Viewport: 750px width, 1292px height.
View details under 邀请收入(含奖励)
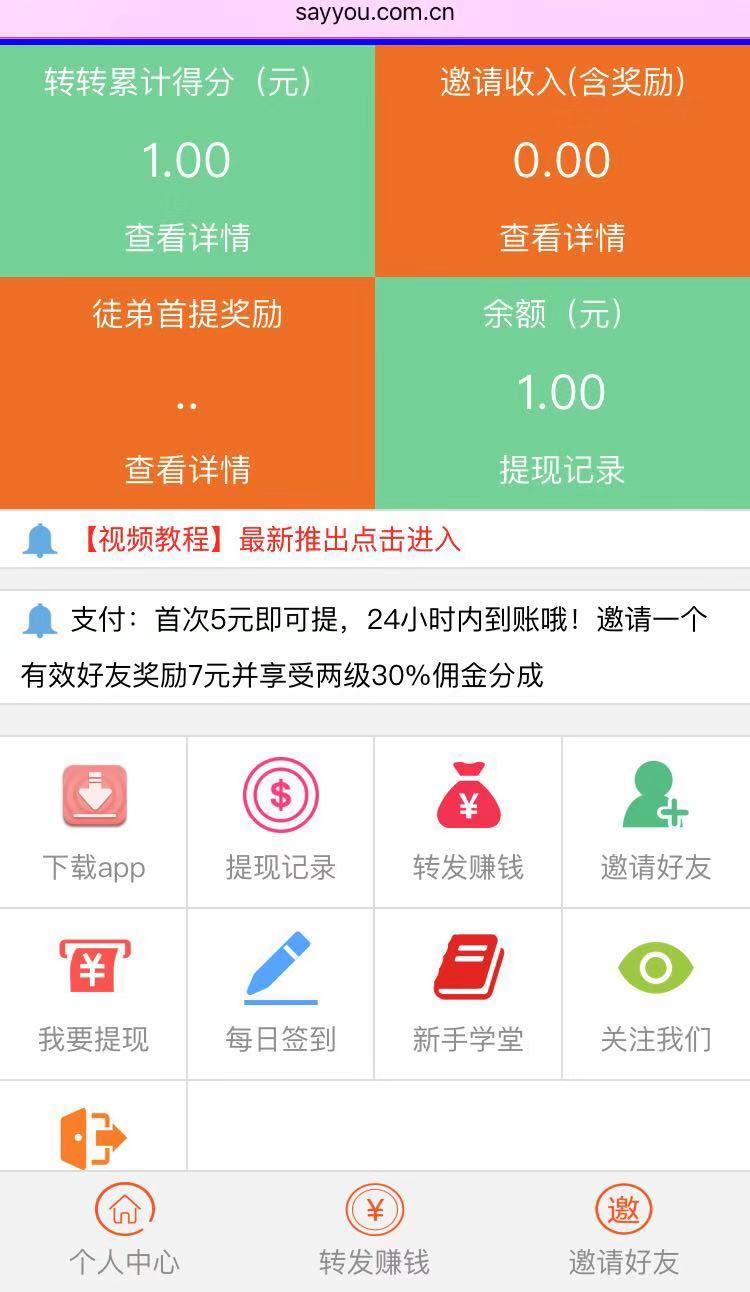pos(562,238)
